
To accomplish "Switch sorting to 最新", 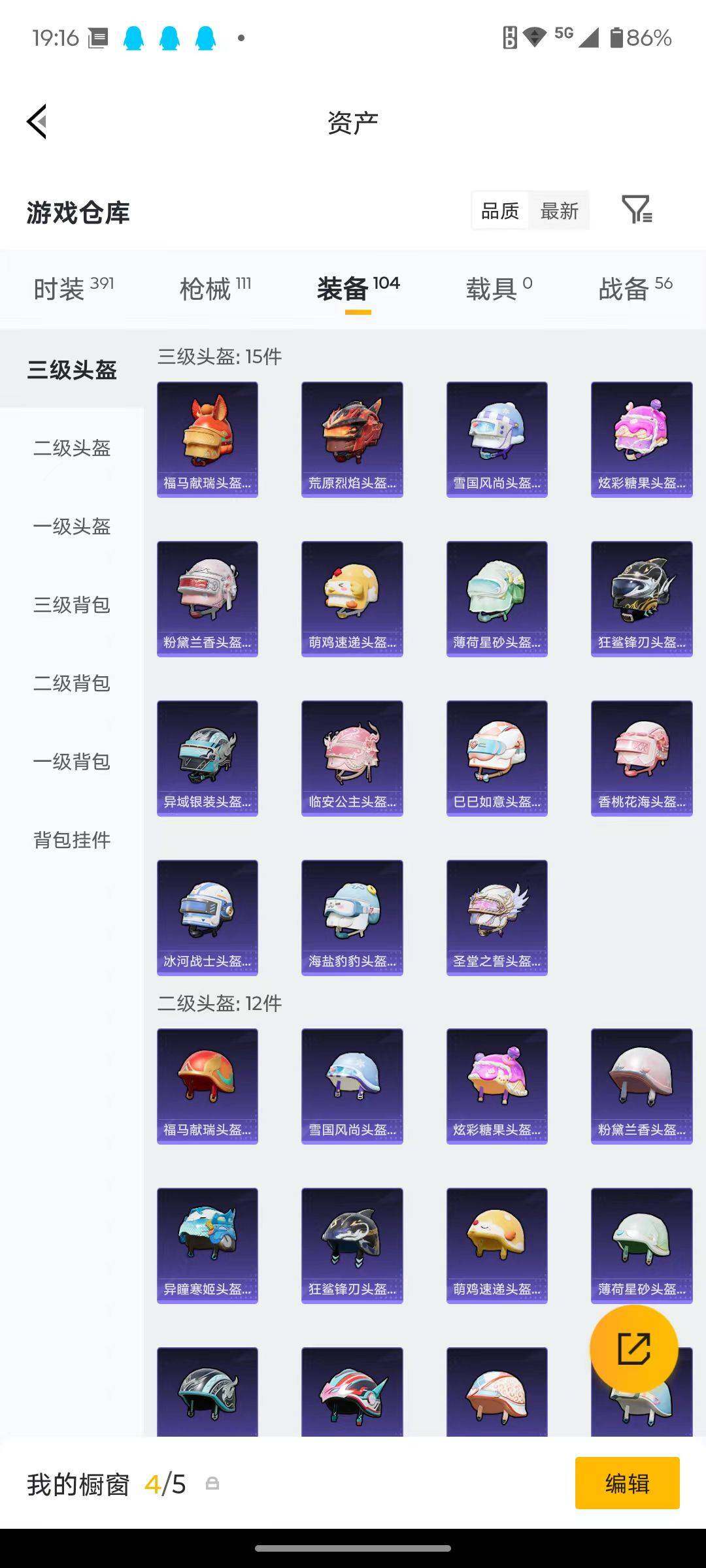I will [561, 210].
